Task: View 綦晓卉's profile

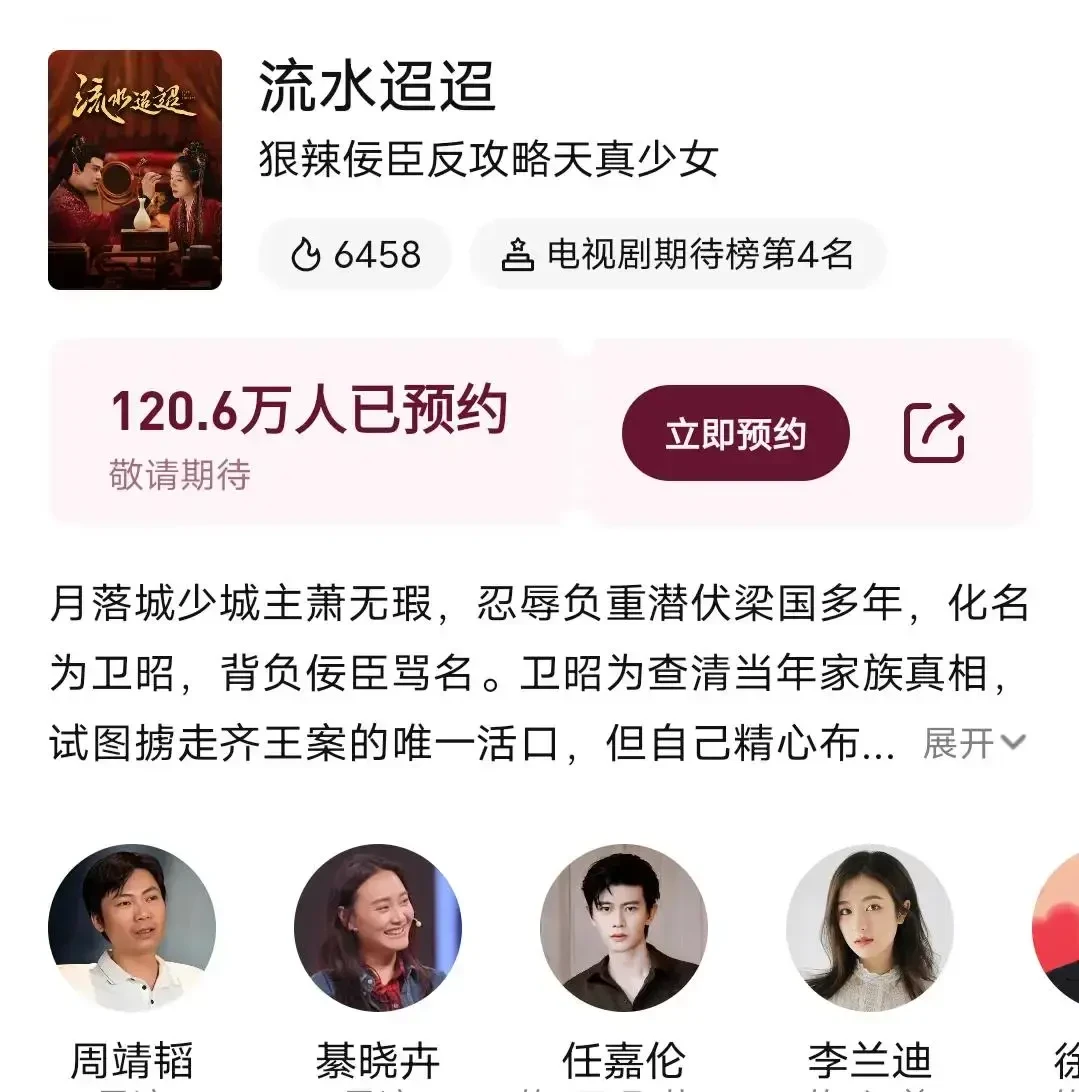Action: click(x=377, y=928)
